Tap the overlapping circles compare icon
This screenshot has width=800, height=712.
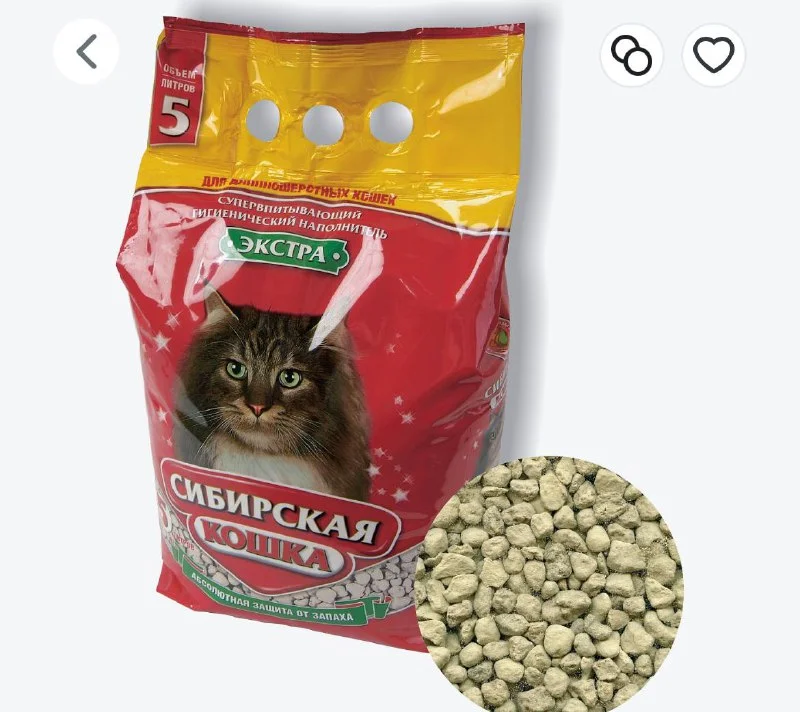[x=632, y=54]
